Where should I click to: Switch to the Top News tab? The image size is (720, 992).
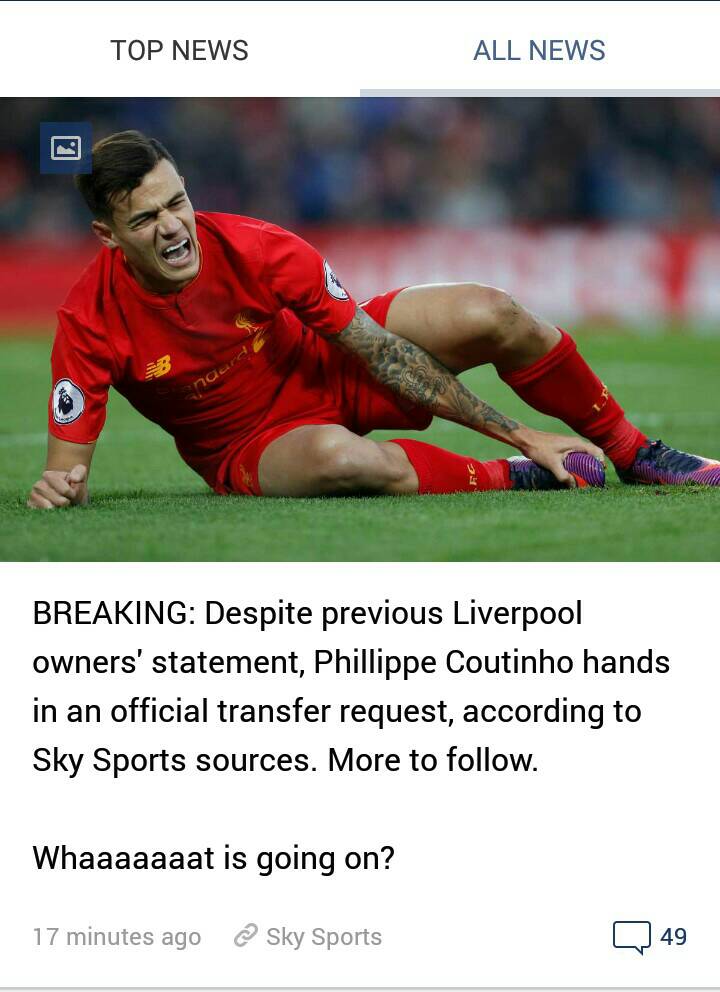coord(179,50)
